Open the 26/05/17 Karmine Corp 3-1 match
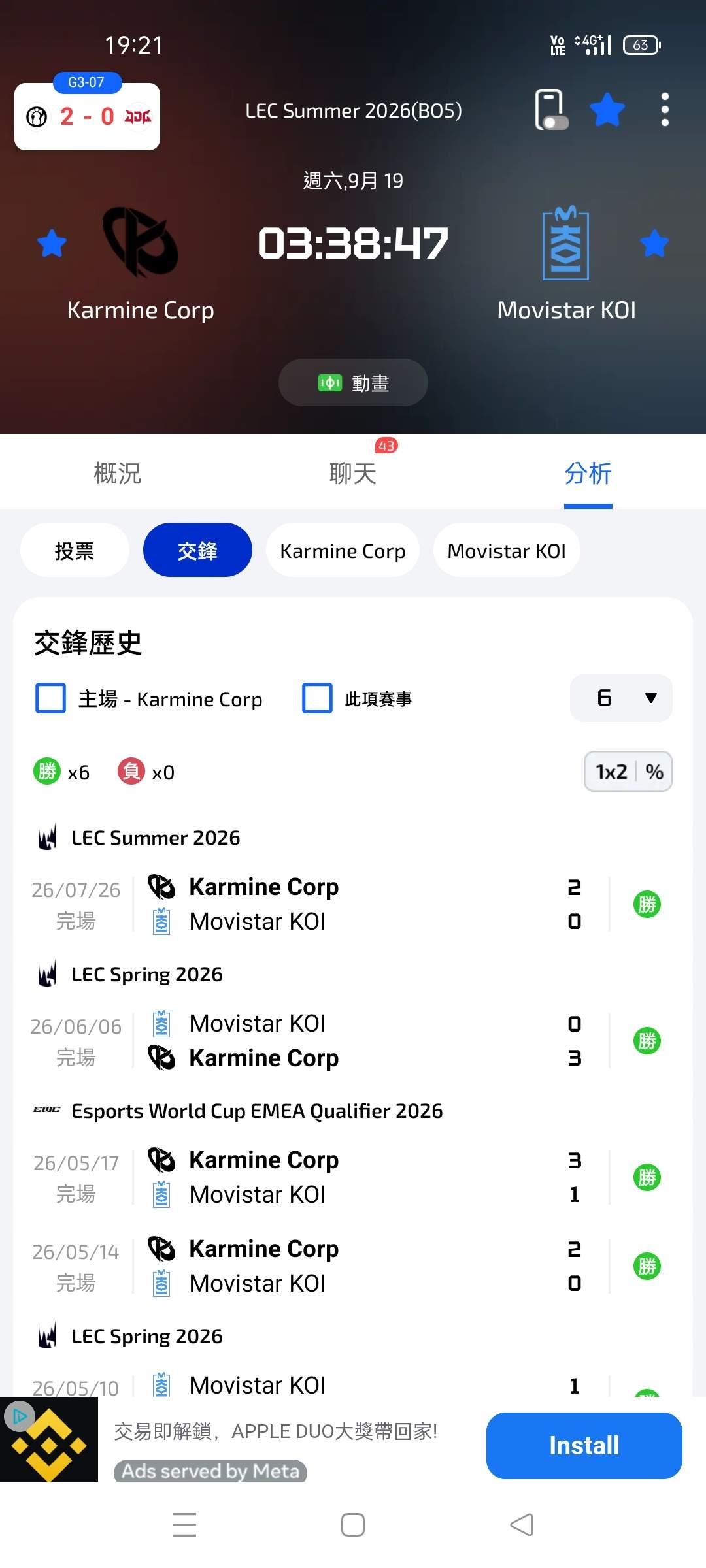 [x=353, y=1177]
